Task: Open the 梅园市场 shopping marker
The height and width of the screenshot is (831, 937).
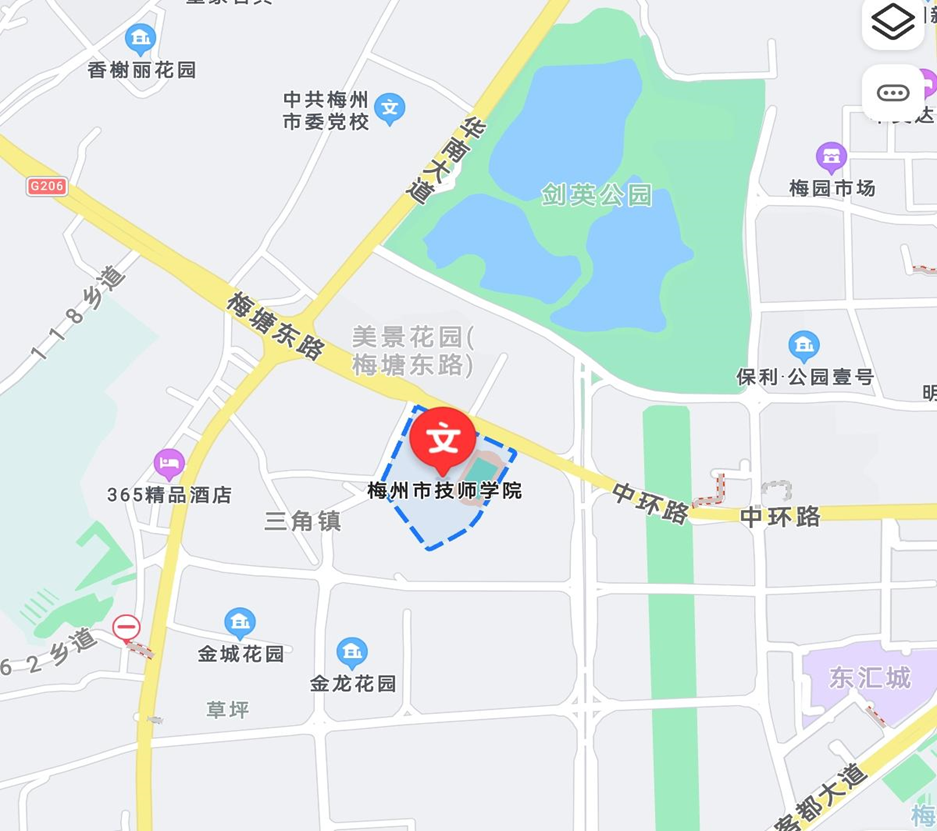Action: tap(831, 158)
